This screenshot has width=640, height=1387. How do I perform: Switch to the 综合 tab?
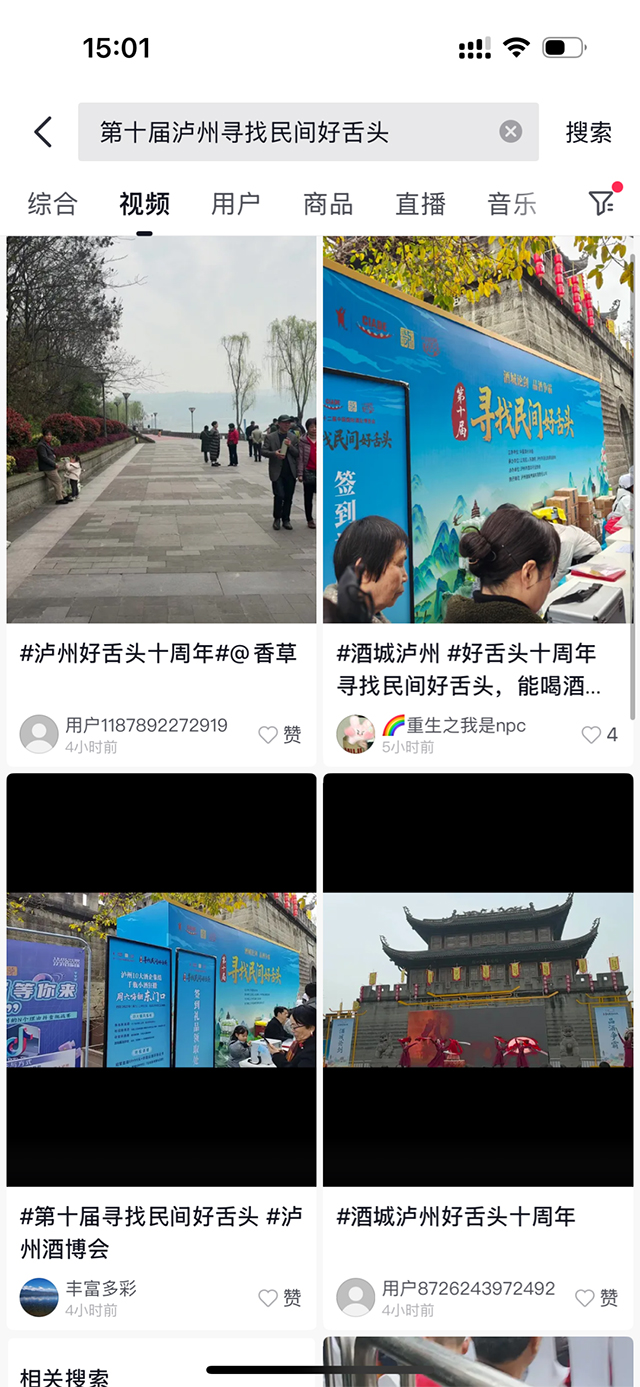[52, 204]
